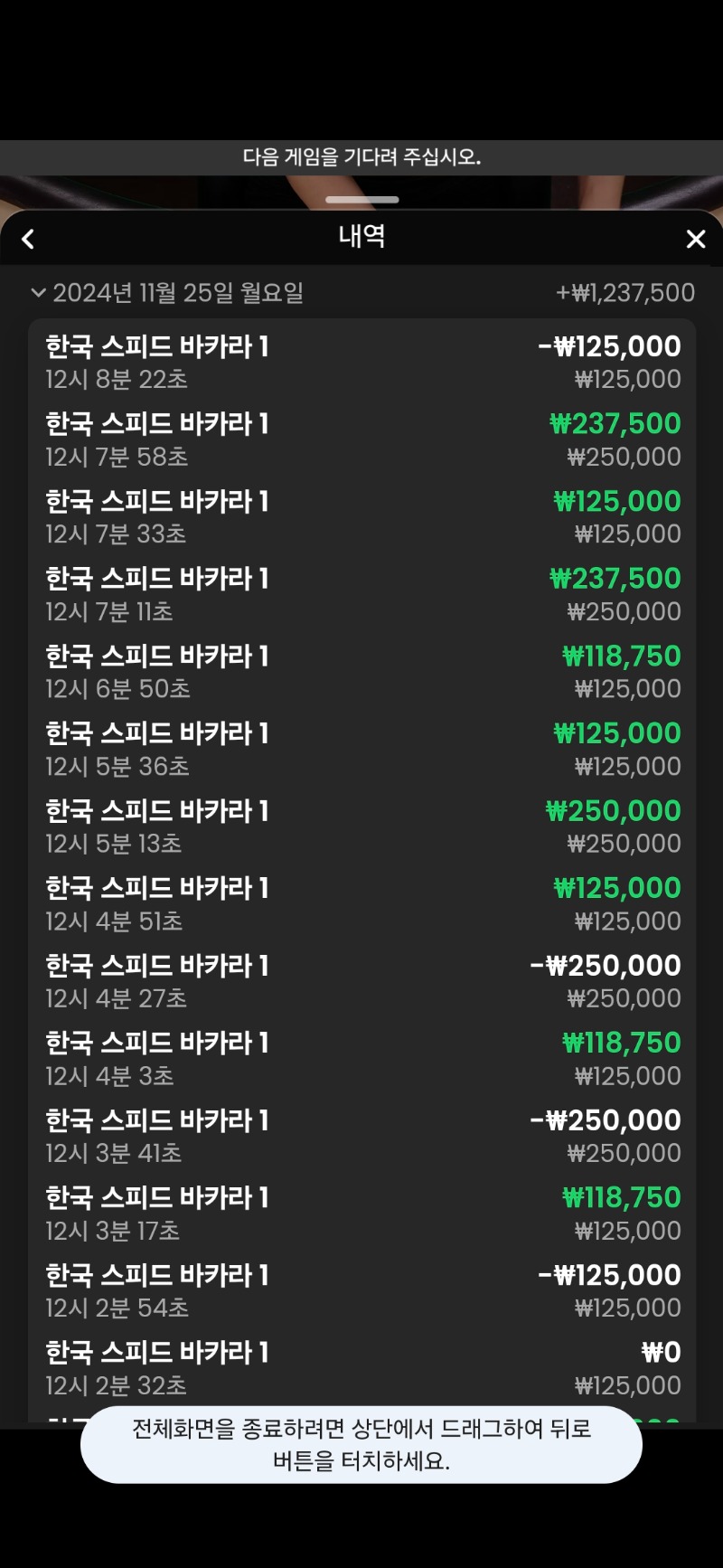View details of the 12시 7분 33초 round
Viewport: 723px width, 1568px height.
[x=361, y=516]
